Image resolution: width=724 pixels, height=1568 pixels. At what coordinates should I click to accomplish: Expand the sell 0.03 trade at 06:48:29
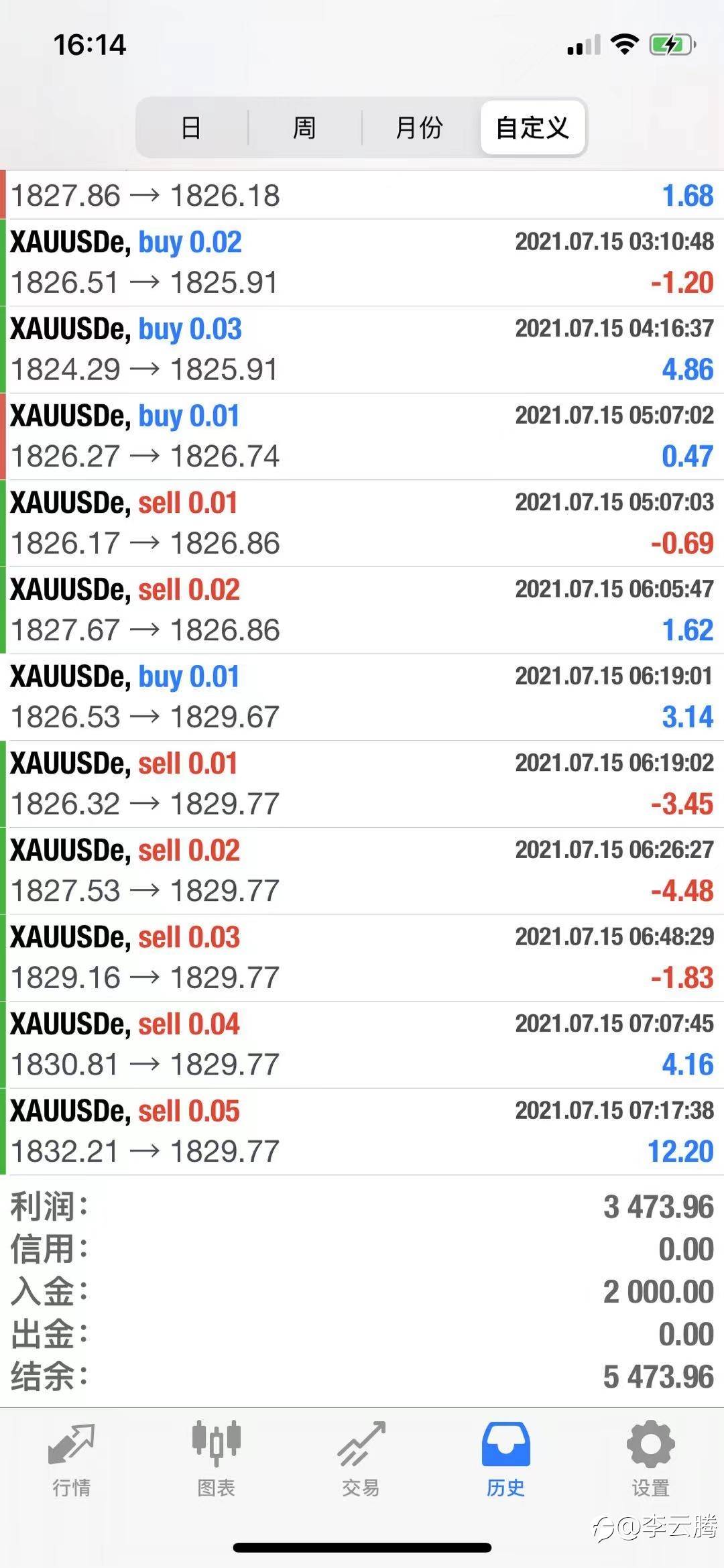pos(362,957)
